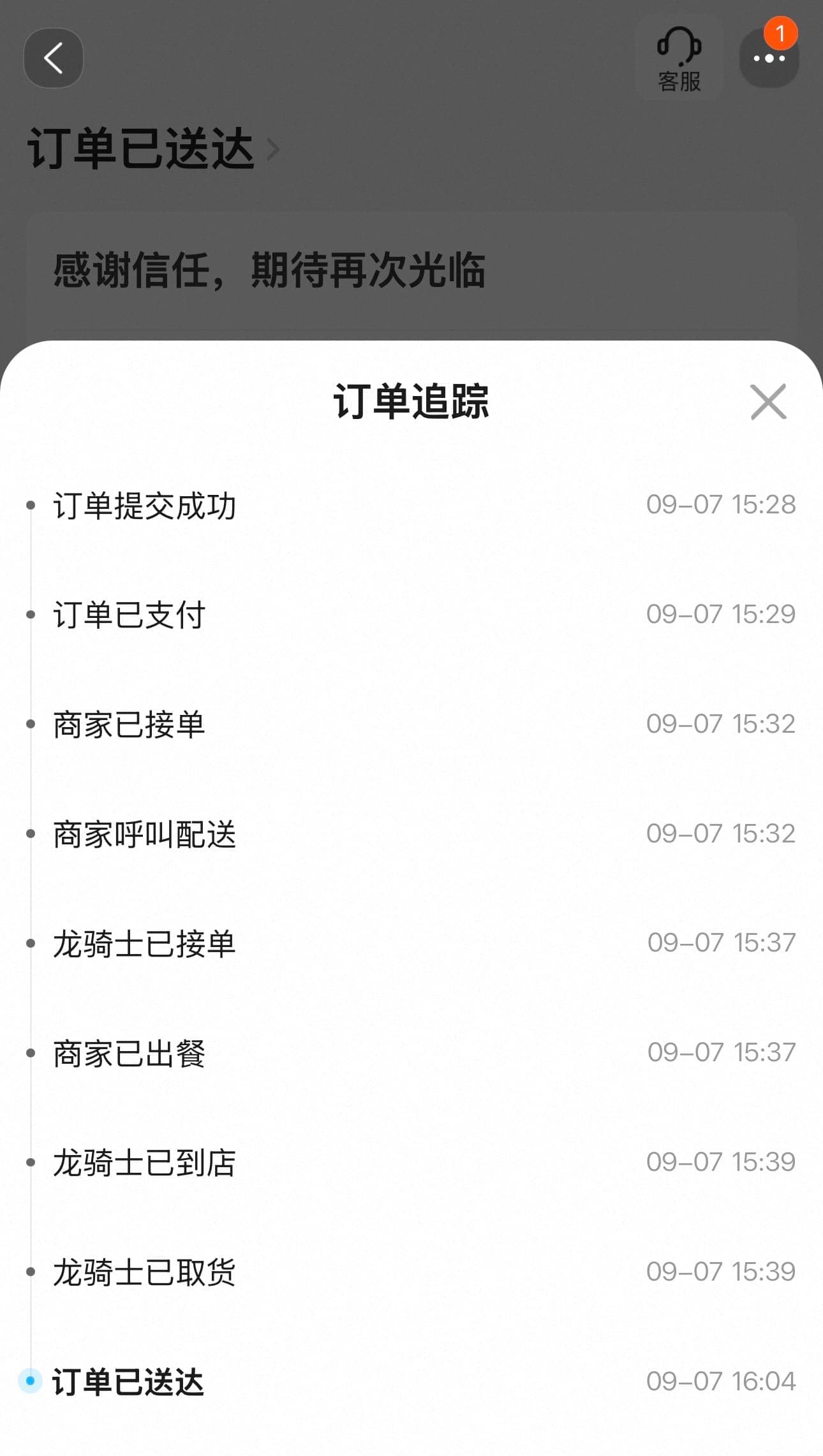Image resolution: width=823 pixels, height=1456 pixels.
Task: Go back with the top-left arrow
Action: pos(54,58)
